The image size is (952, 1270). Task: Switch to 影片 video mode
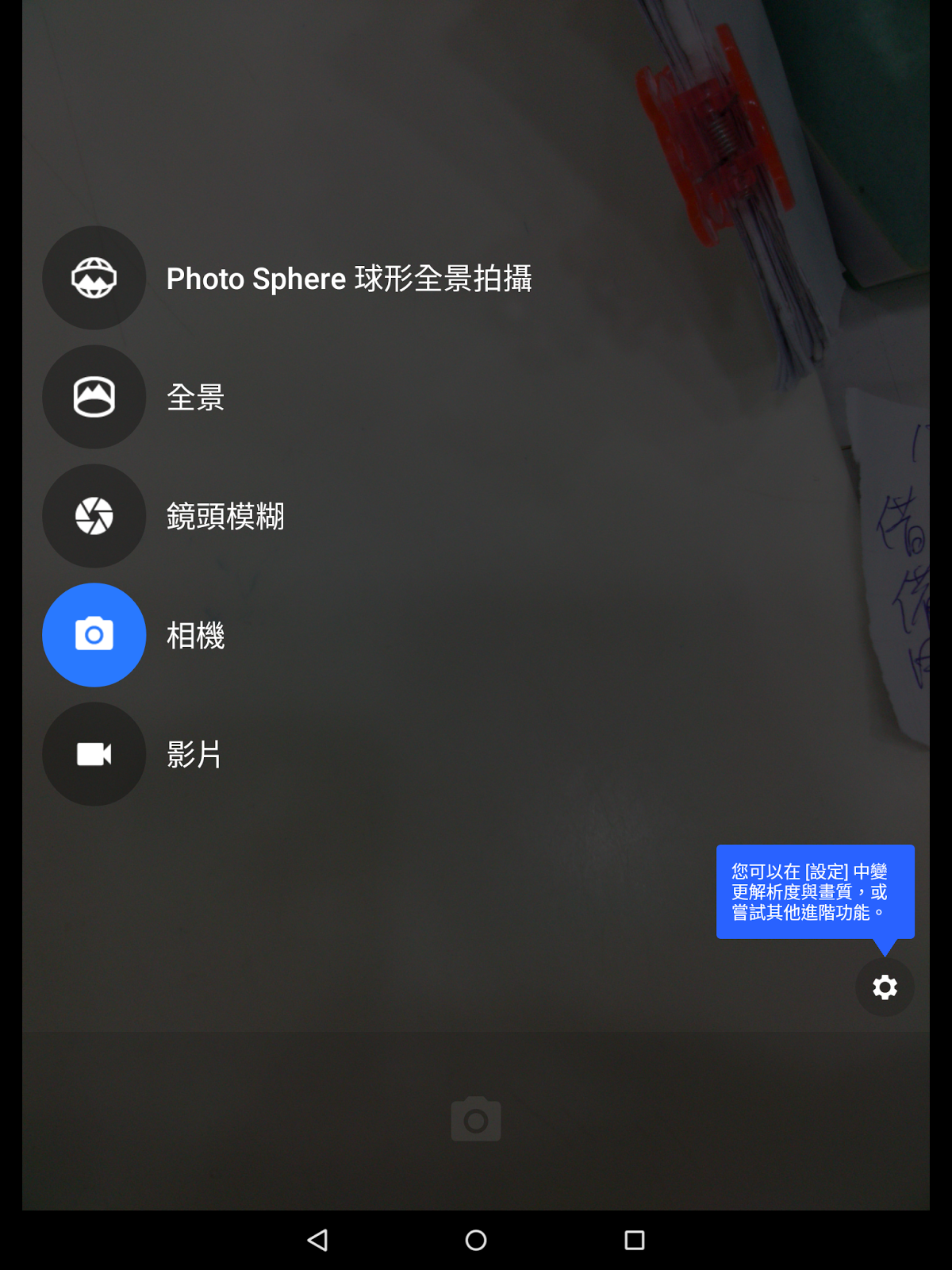pos(94,754)
